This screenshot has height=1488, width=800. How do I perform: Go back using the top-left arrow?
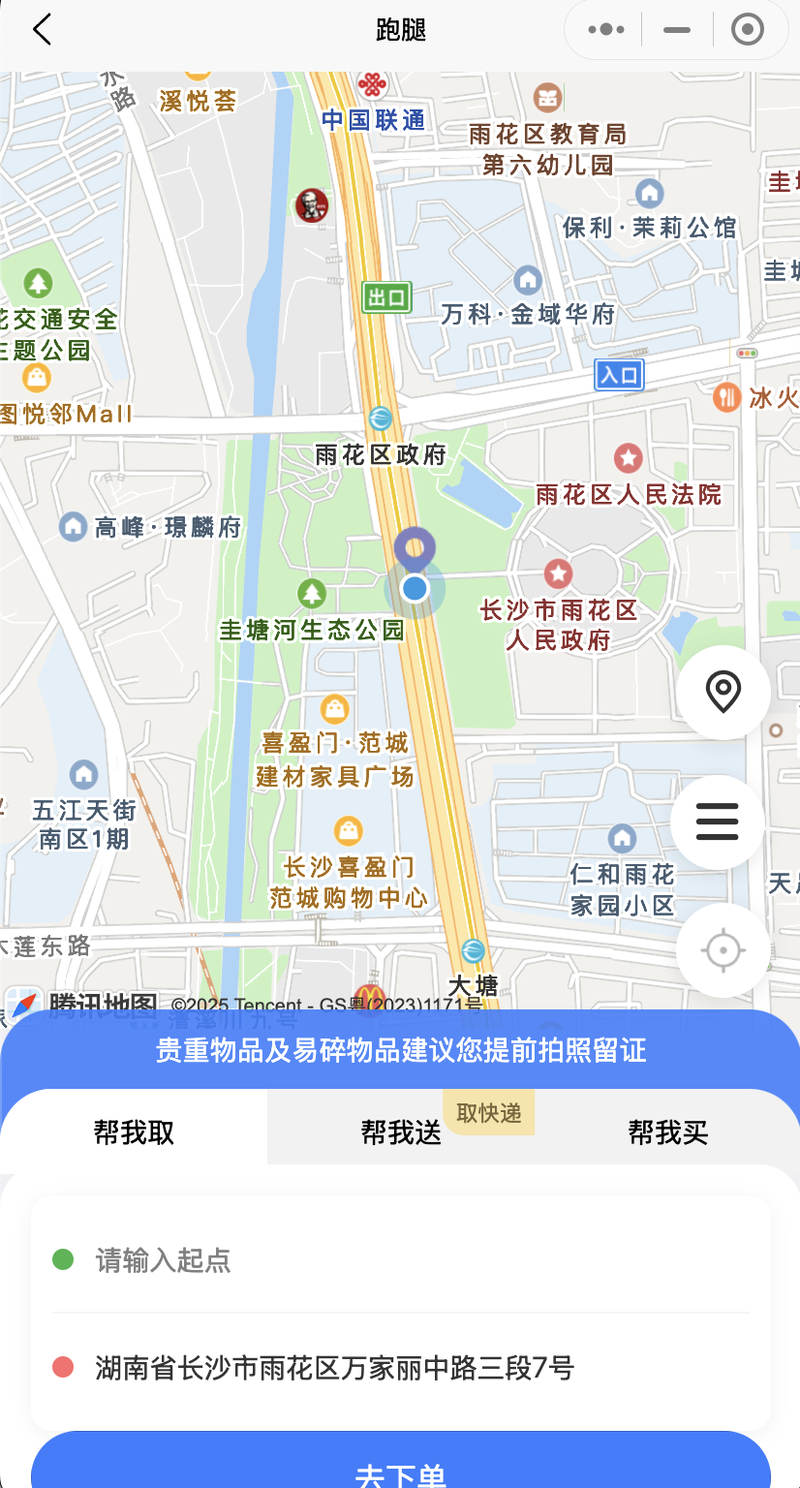tap(41, 30)
